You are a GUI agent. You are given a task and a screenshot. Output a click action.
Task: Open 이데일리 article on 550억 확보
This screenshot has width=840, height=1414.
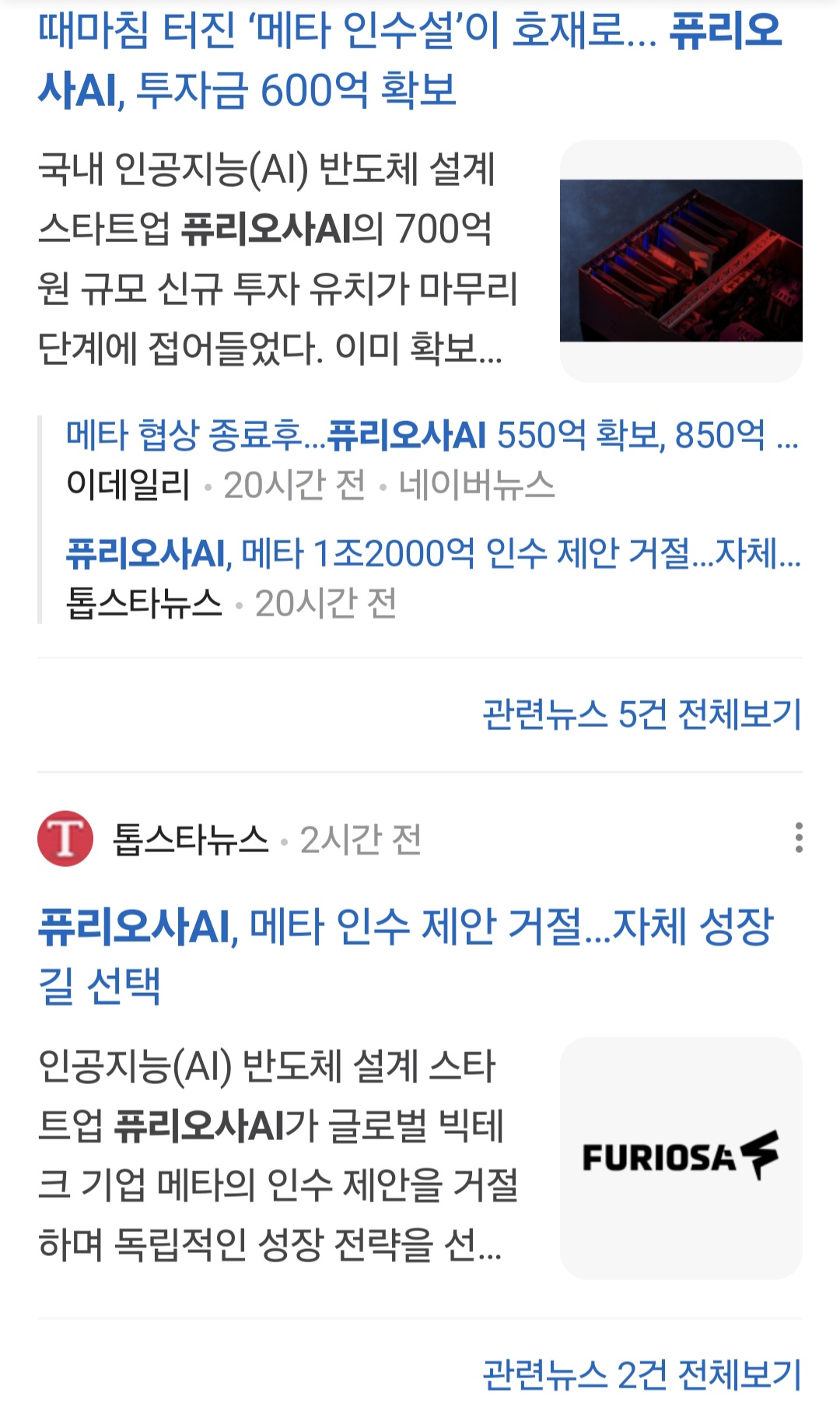(x=432, y=435)
